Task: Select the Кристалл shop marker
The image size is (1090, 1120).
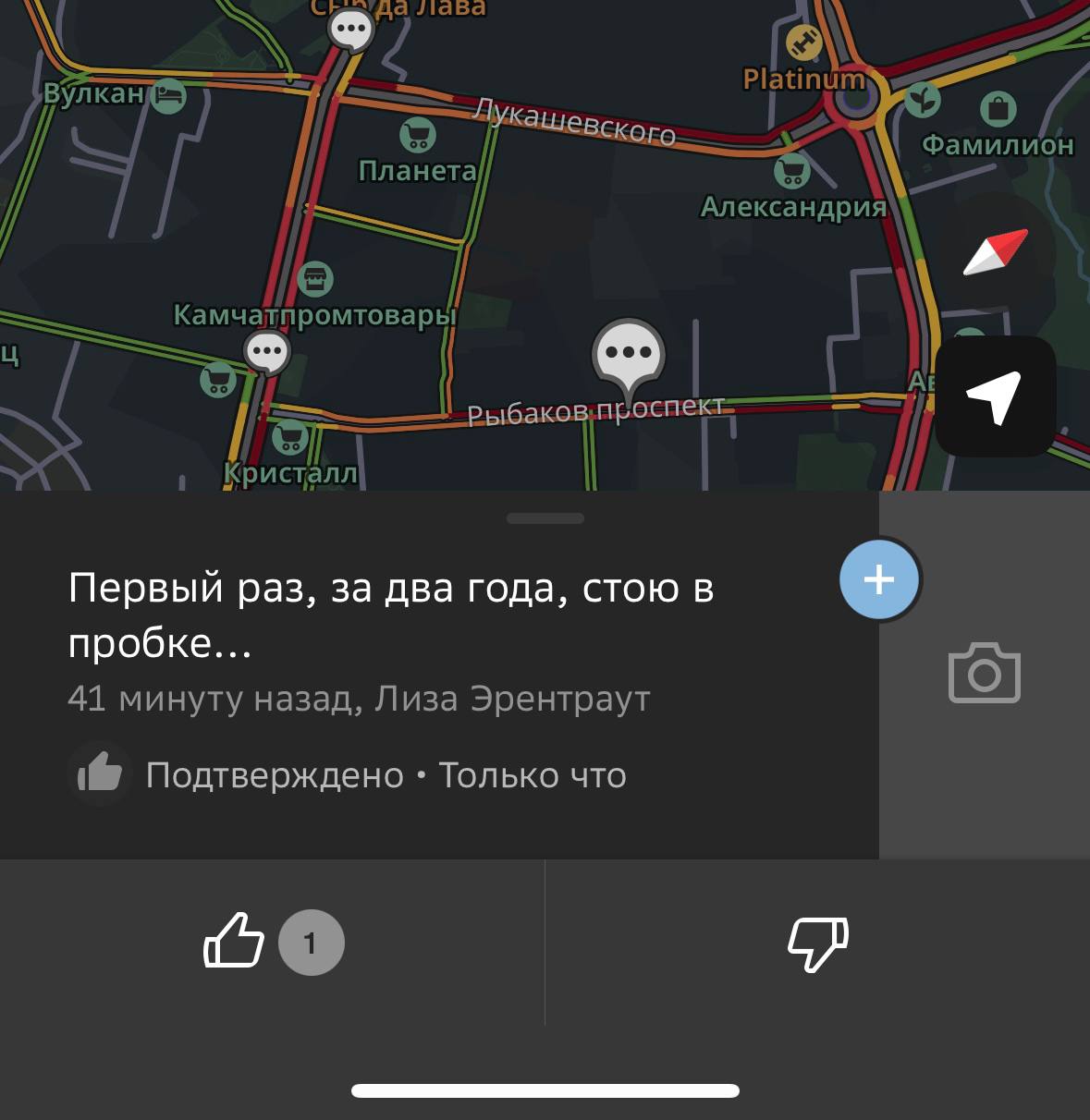Action: tap(290, 438)
